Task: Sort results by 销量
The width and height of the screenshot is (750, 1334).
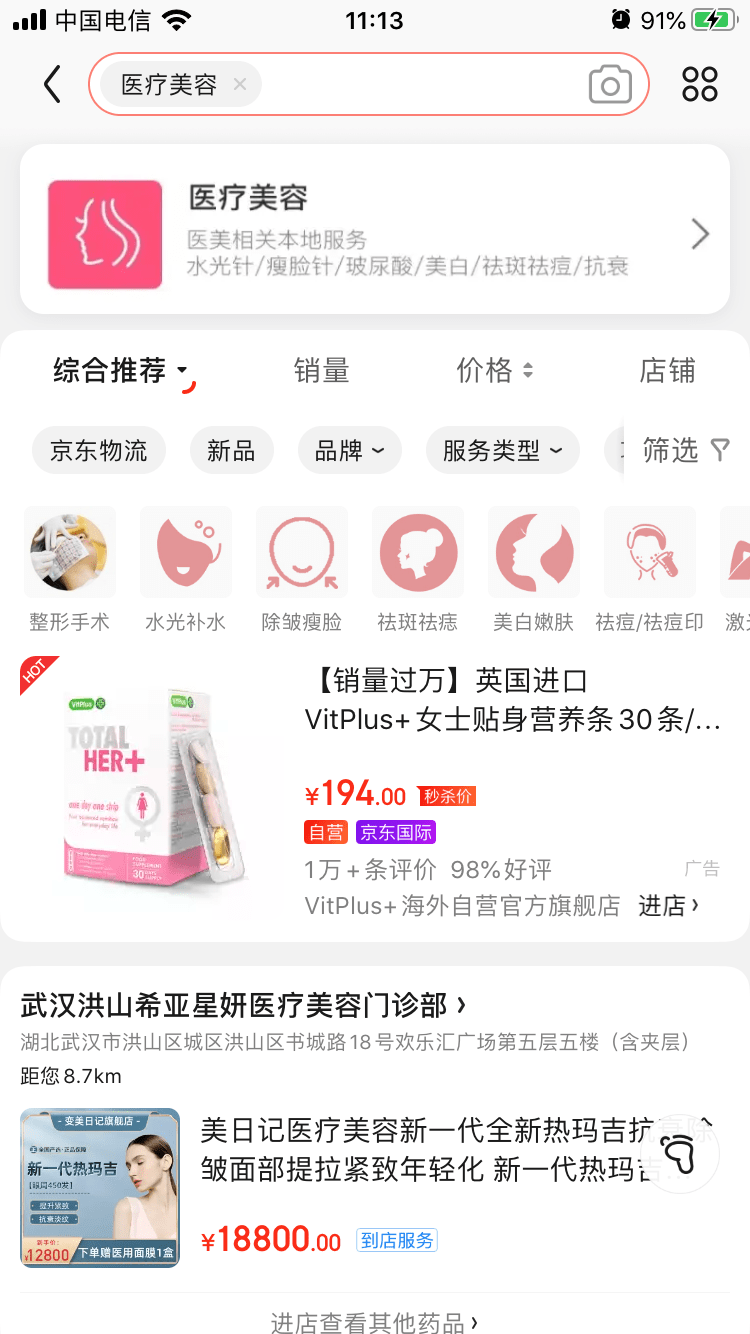Action: 321,372
